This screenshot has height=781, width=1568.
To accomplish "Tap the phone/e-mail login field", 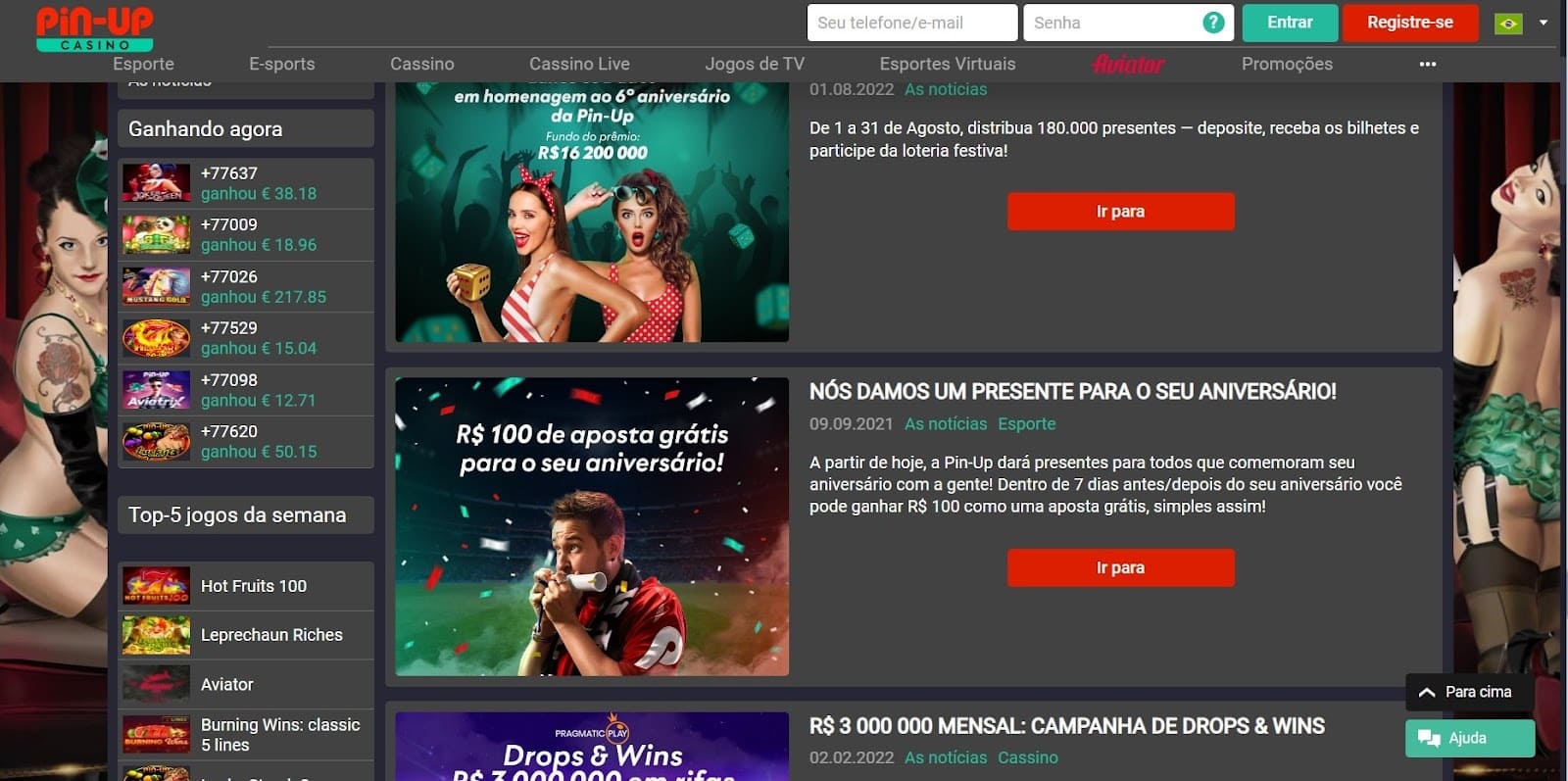I will point(911,23).
